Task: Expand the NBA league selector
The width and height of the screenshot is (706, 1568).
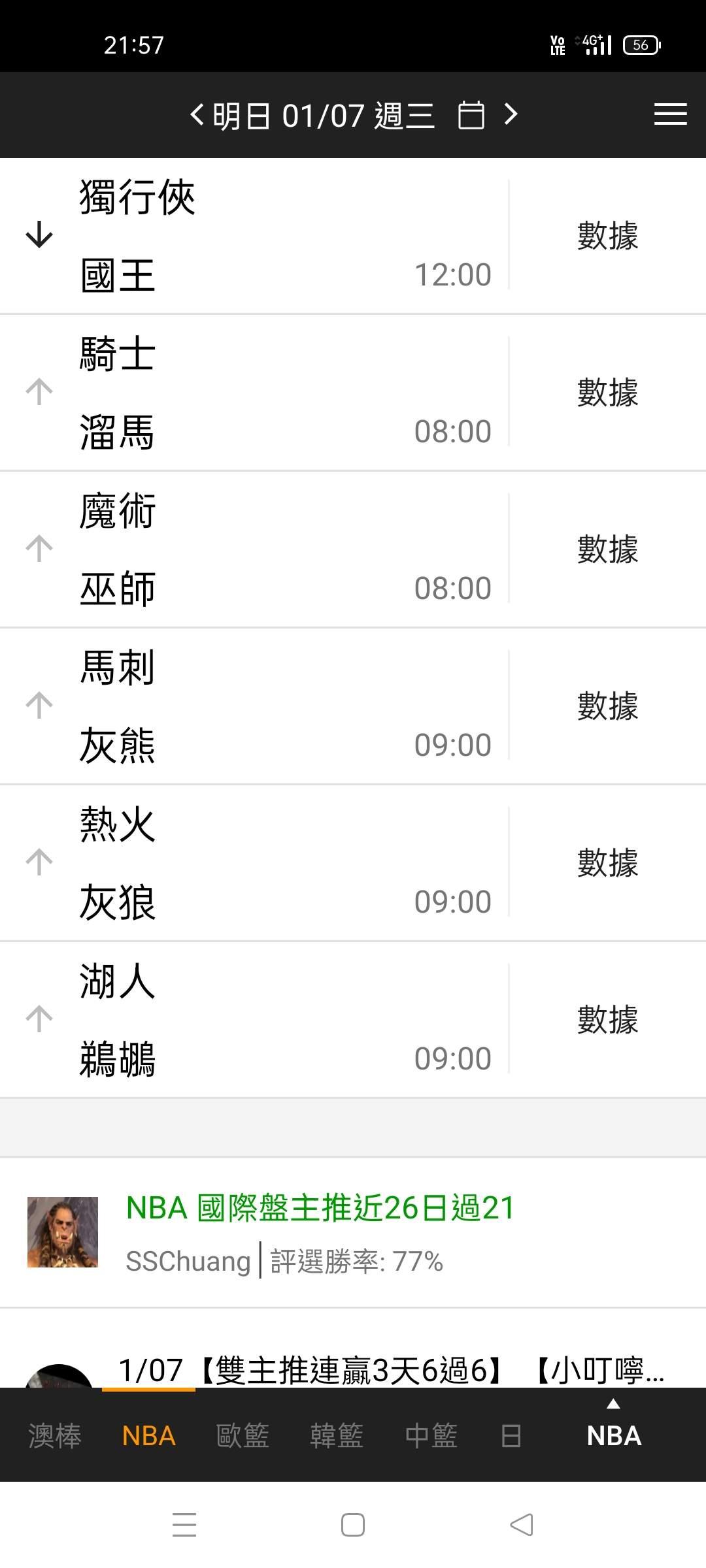Action: click(613, 1431)
